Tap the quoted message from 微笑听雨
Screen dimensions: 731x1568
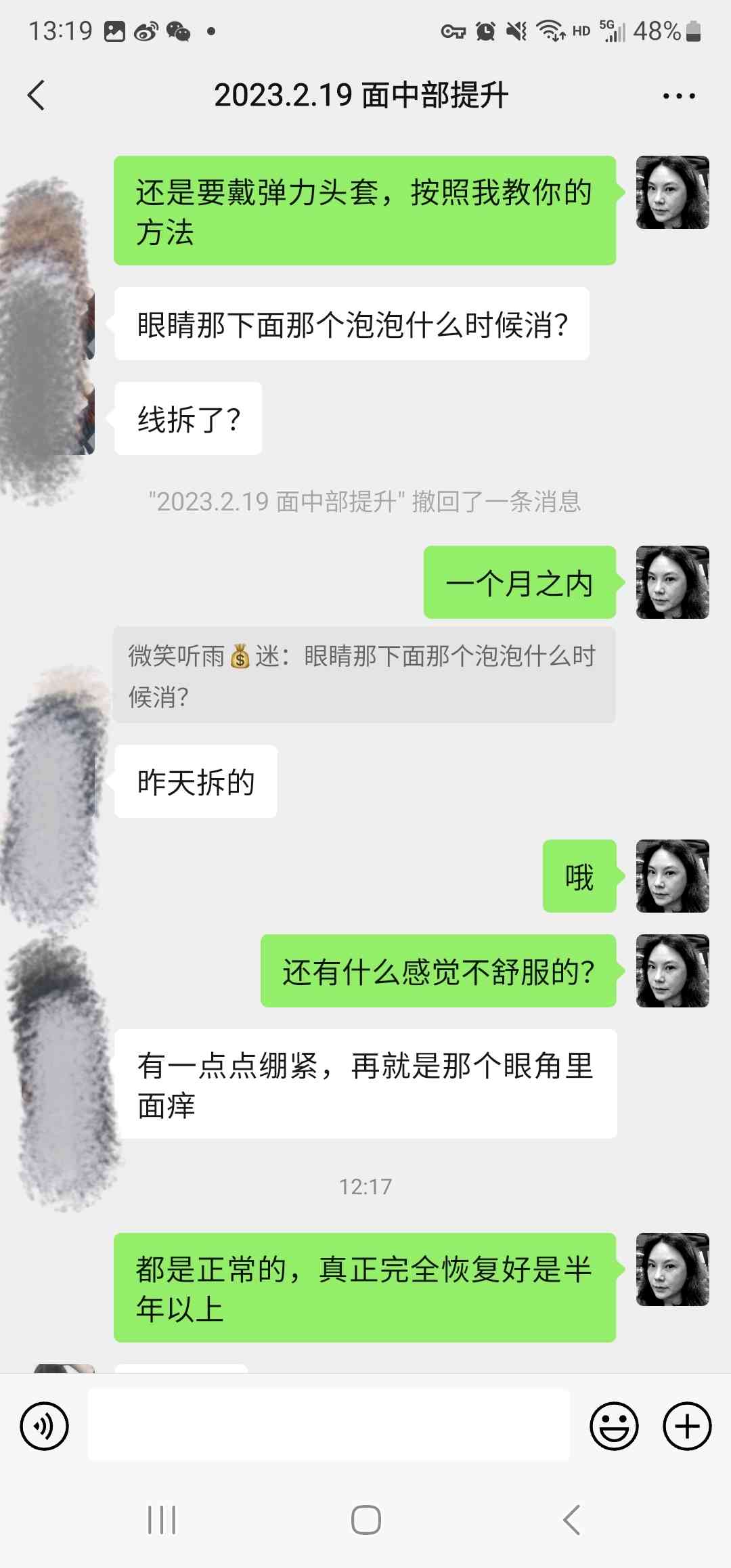pos(364,675)
